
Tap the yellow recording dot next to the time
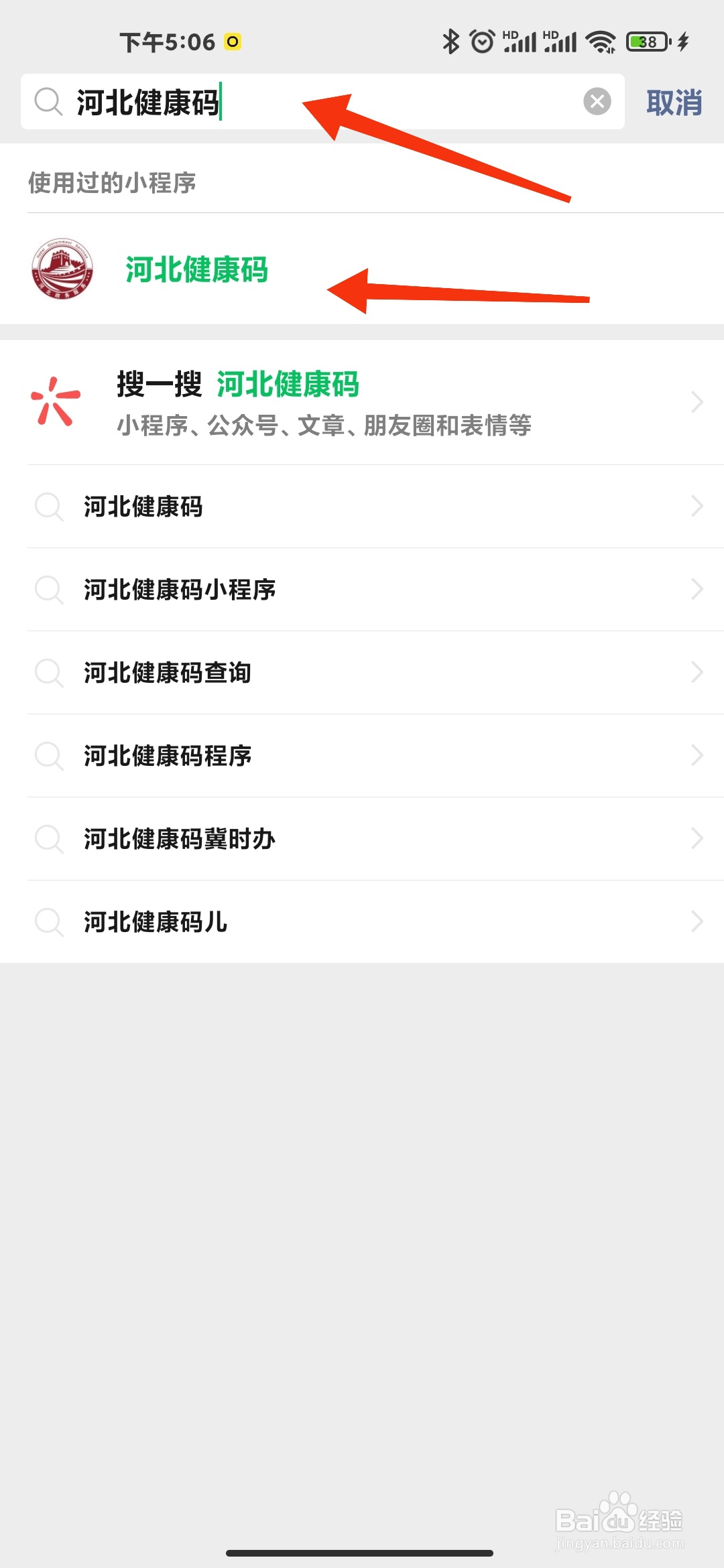[x=231, y=42]
